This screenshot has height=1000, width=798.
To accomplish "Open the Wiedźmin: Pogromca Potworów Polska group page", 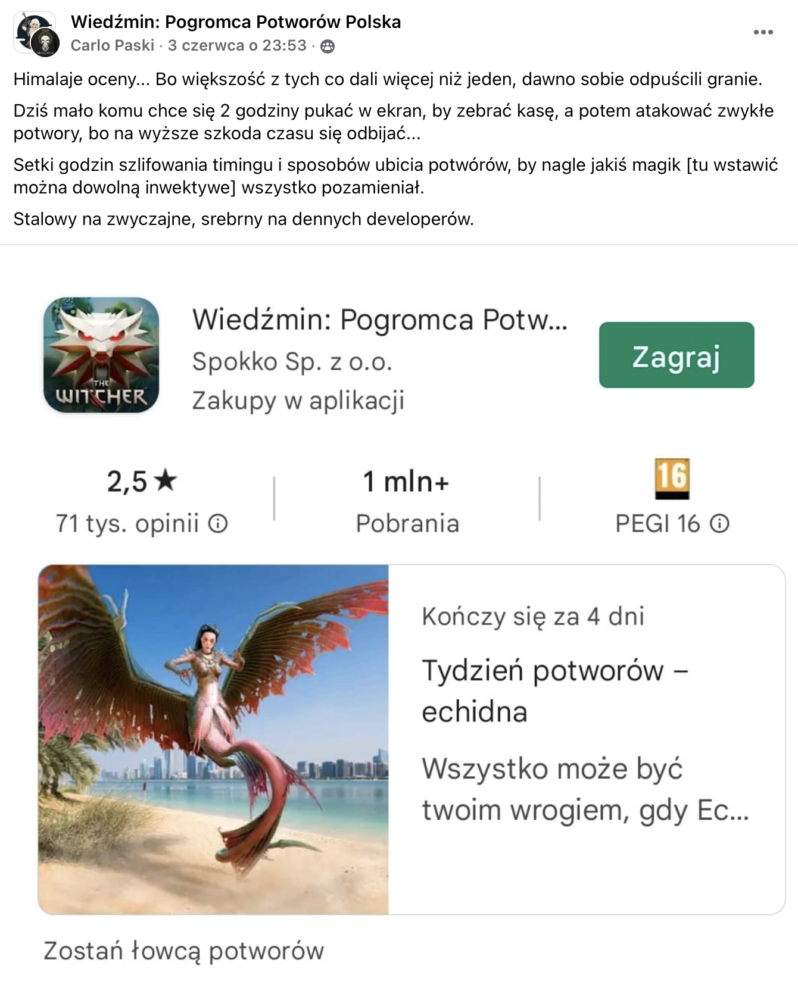I will tap(235, 22).
